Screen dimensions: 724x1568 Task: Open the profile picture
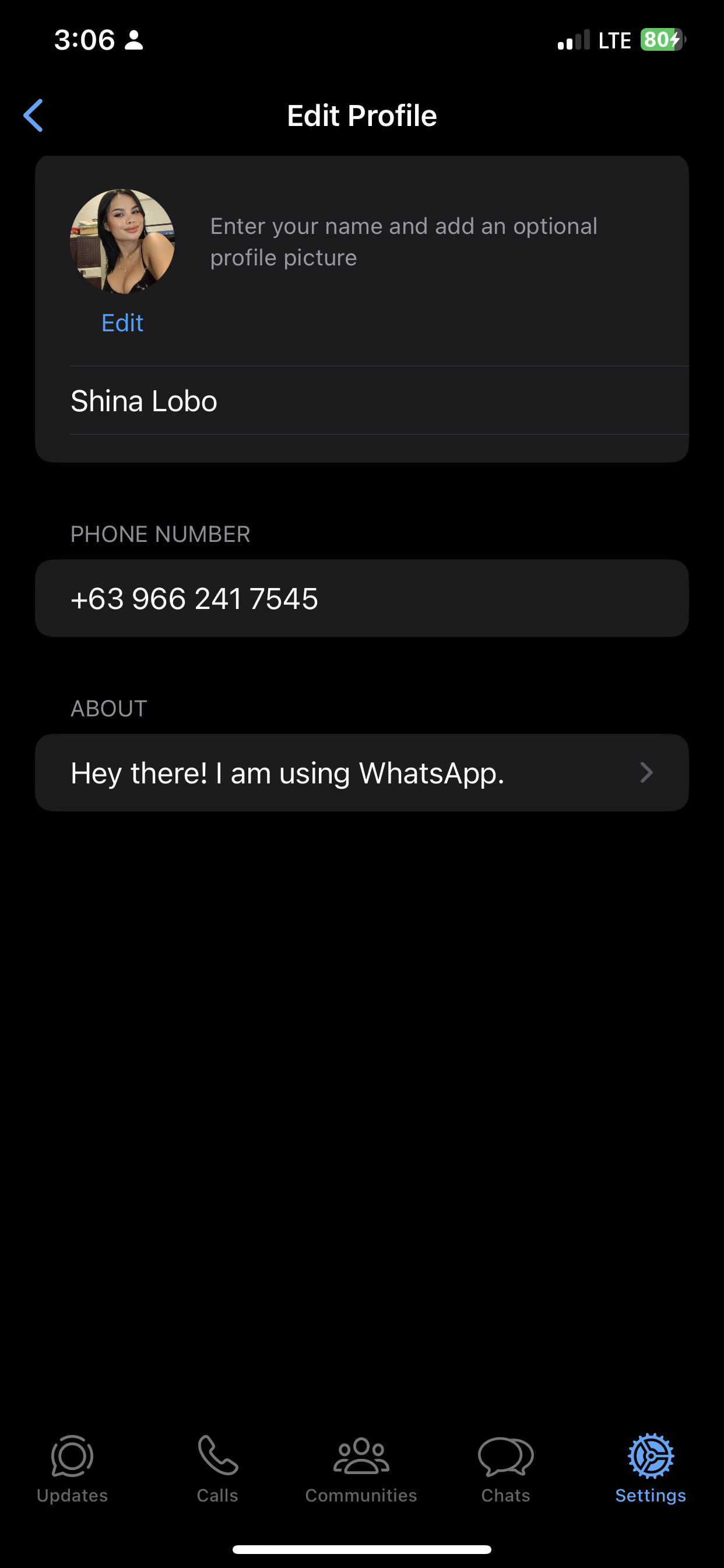pos(122,242)
